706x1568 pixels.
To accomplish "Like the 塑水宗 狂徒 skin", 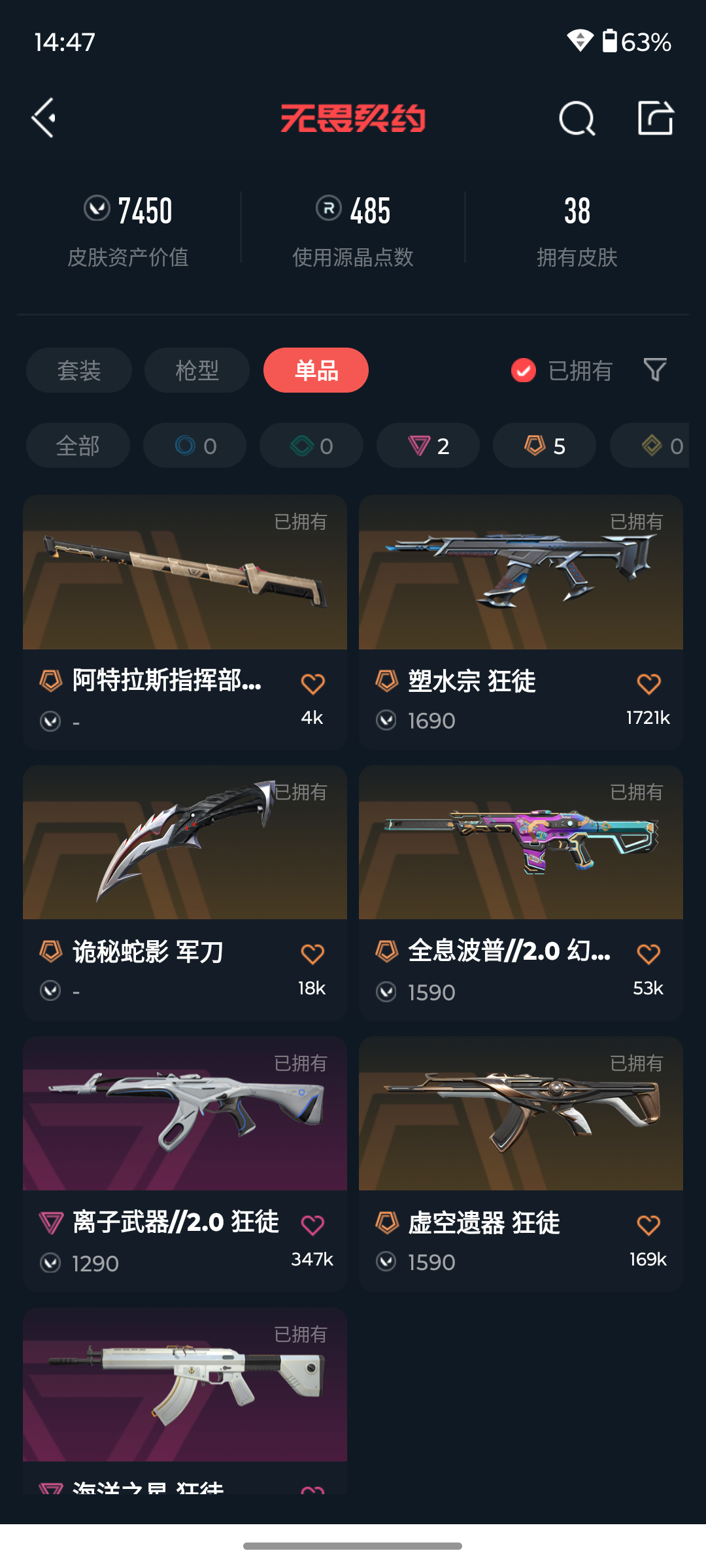I will [x=648, y=684].
